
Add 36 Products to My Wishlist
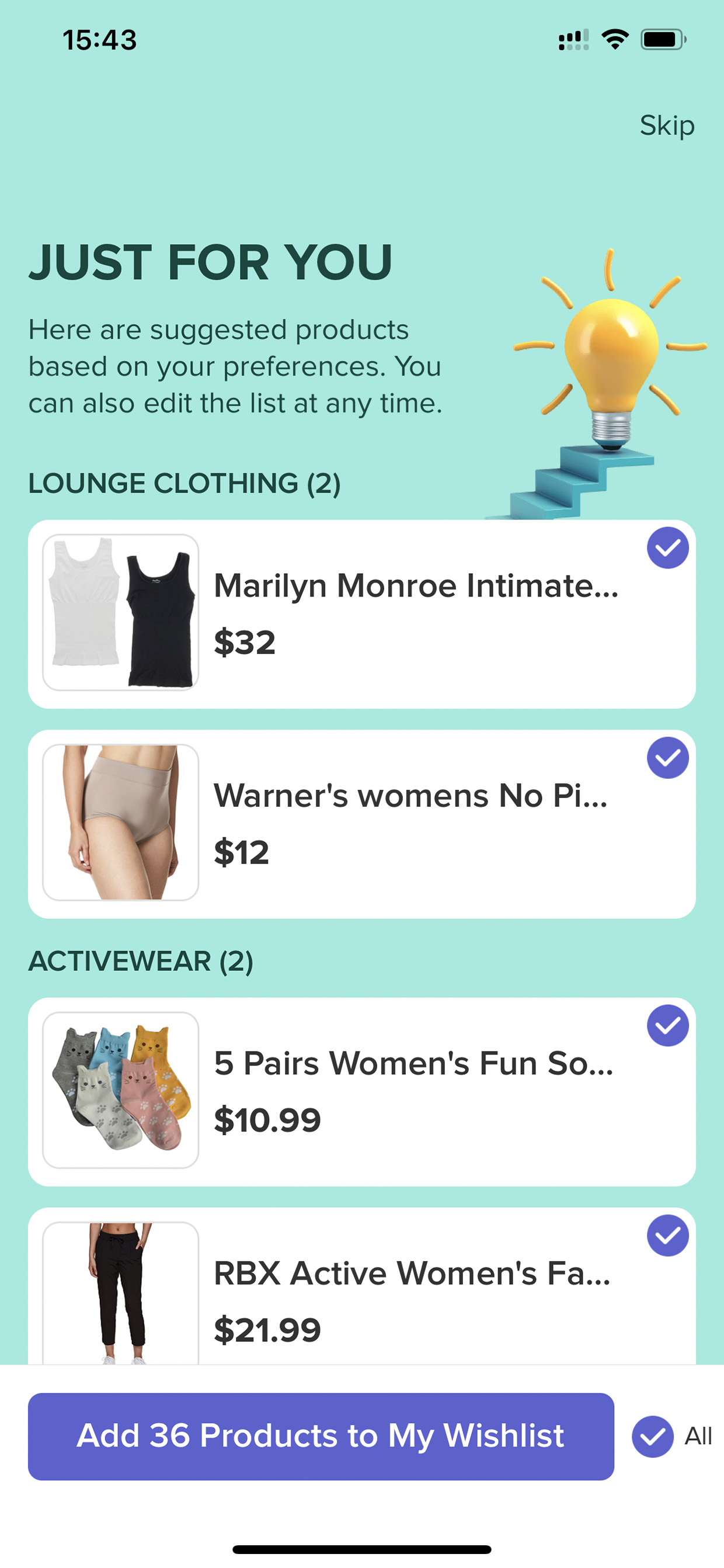[x=321, y=1437]
